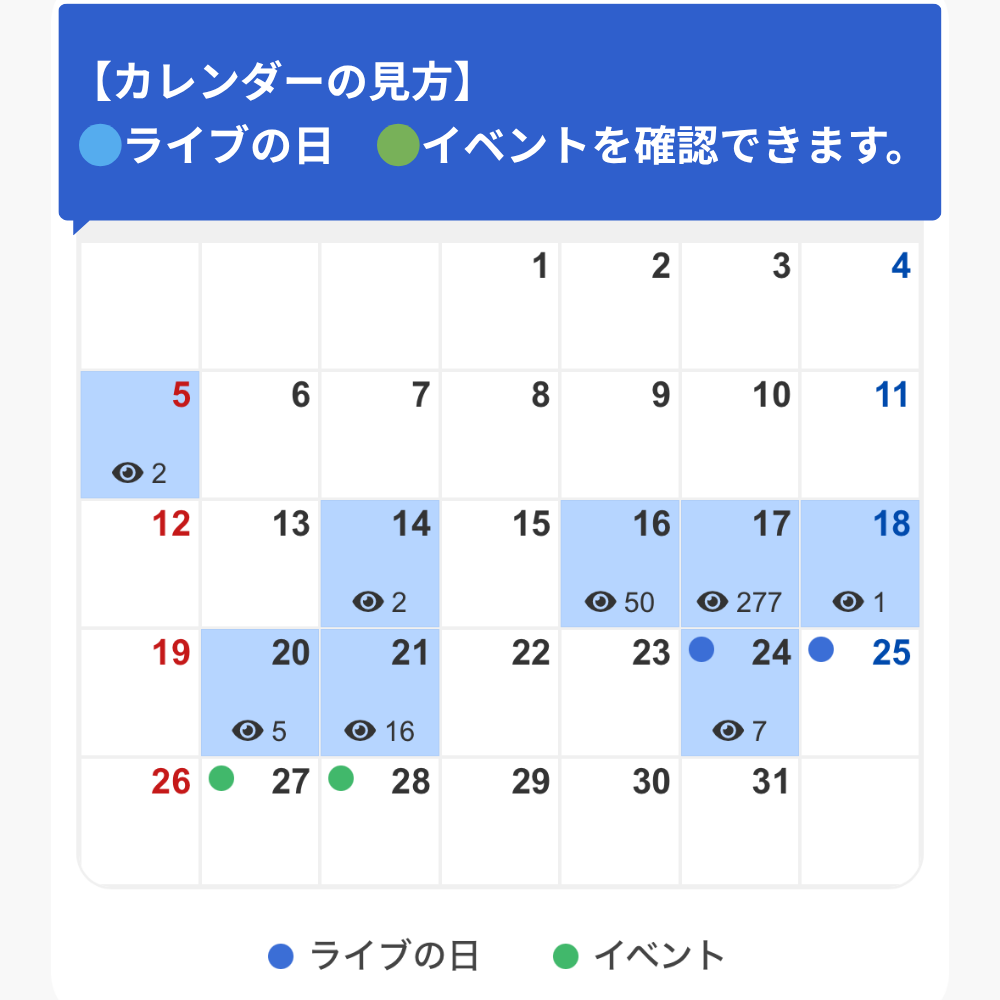Open the live day on the 25th
The width and height of the screenshot is (1000, 1000).
pos(860,692)
